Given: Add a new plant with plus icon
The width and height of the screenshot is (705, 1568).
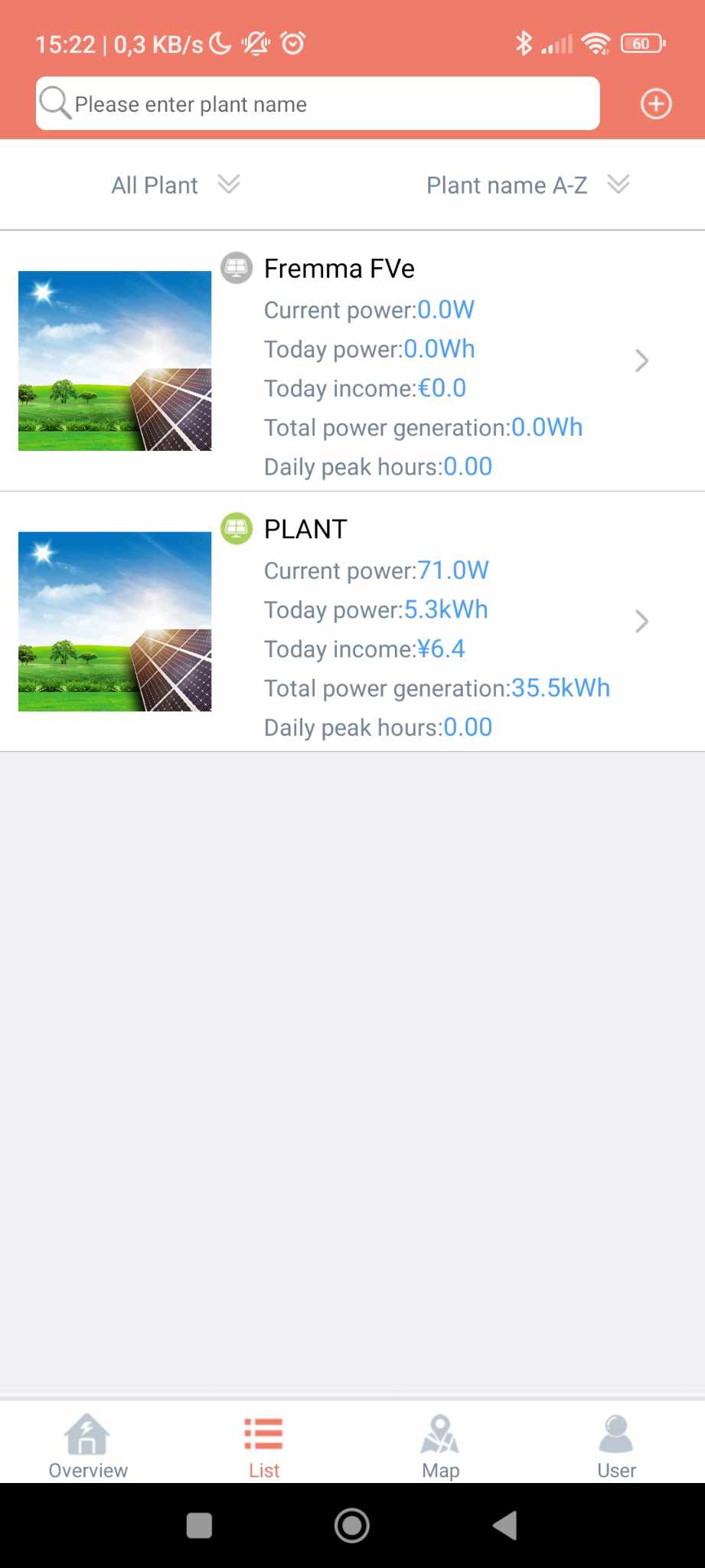Looking at the screenshot, I should [x=656, y=104].
